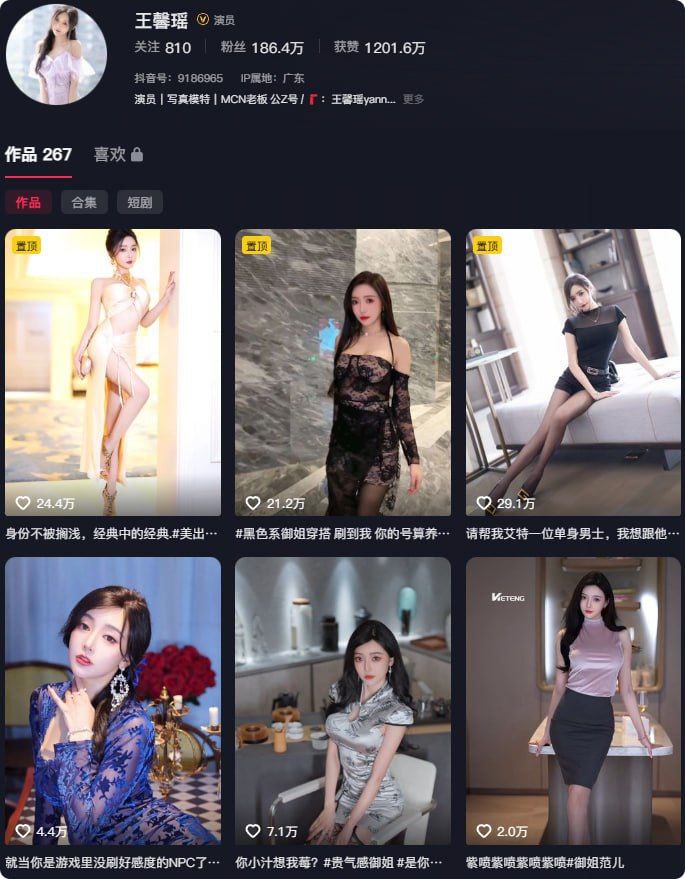Expand the bio with 更多
This screenshot has width=685, height=879.
tap(413, 99)
